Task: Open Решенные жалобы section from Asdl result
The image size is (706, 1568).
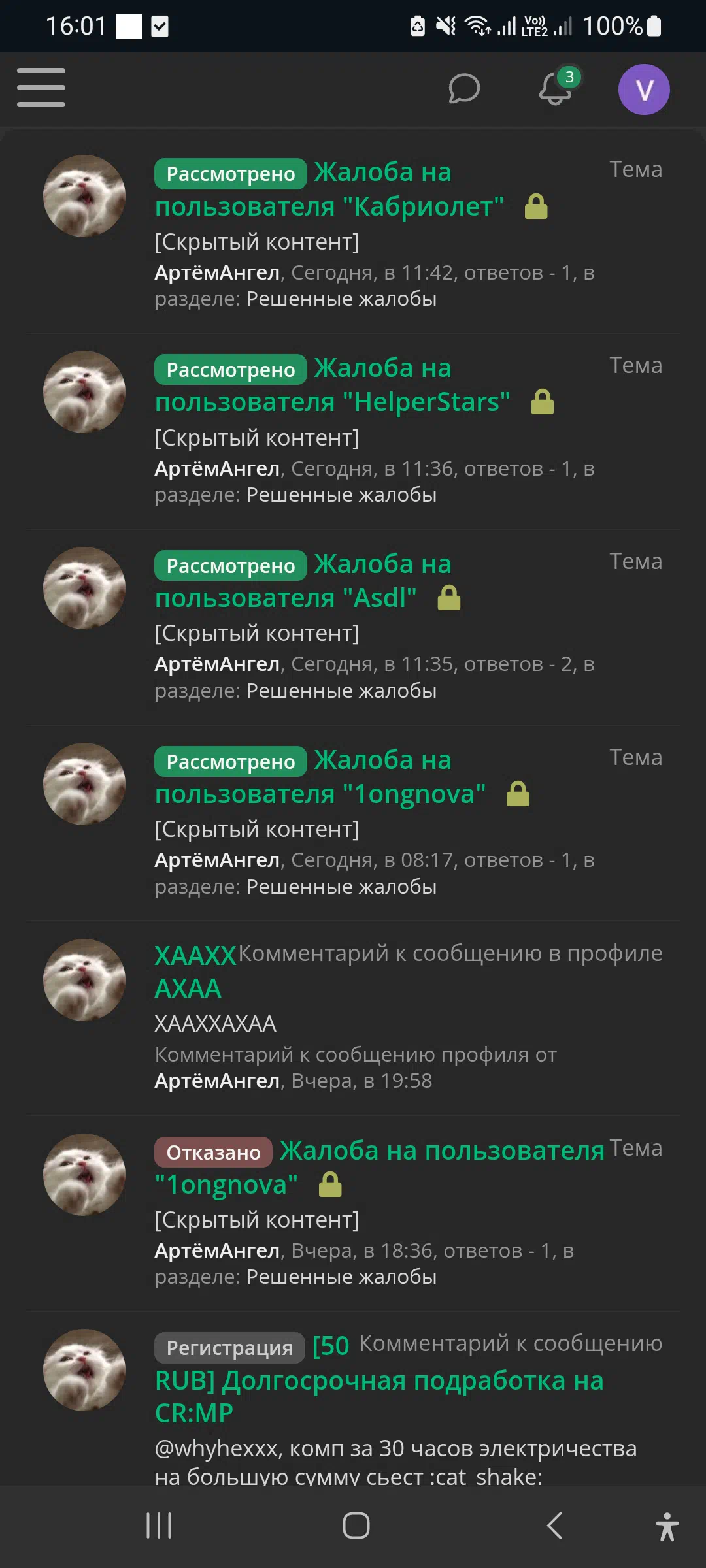Action: (x=341, y=691)
